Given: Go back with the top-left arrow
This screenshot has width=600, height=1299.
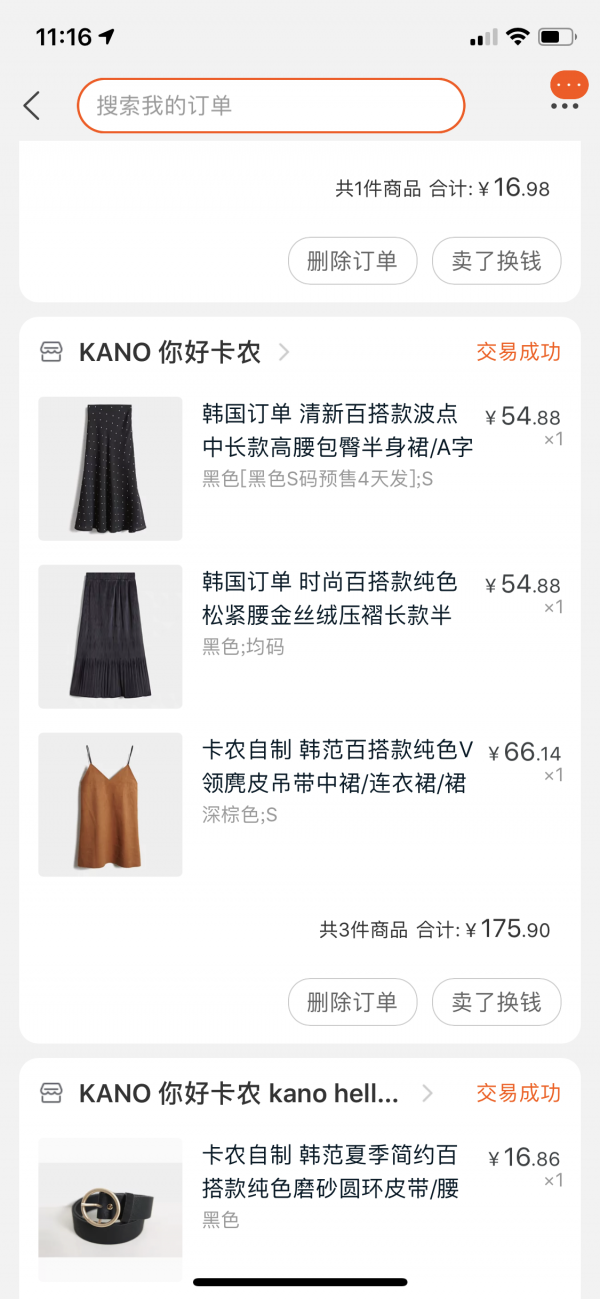Looking at the screenshot, I should pyautogui.click(x=32, y=105).
